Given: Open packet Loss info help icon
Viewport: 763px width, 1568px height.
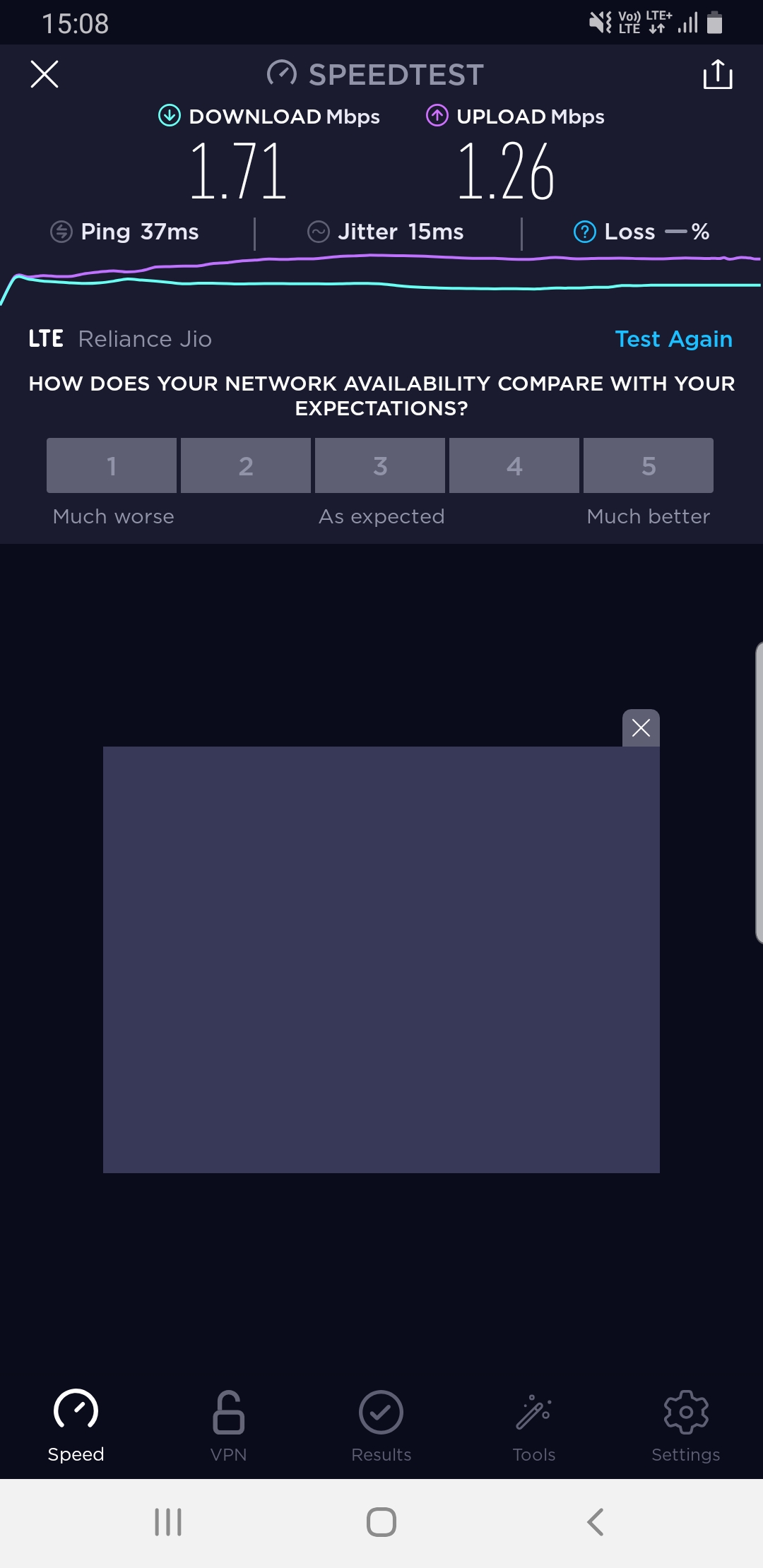Looking at the screenshot, I should [585, 232].
